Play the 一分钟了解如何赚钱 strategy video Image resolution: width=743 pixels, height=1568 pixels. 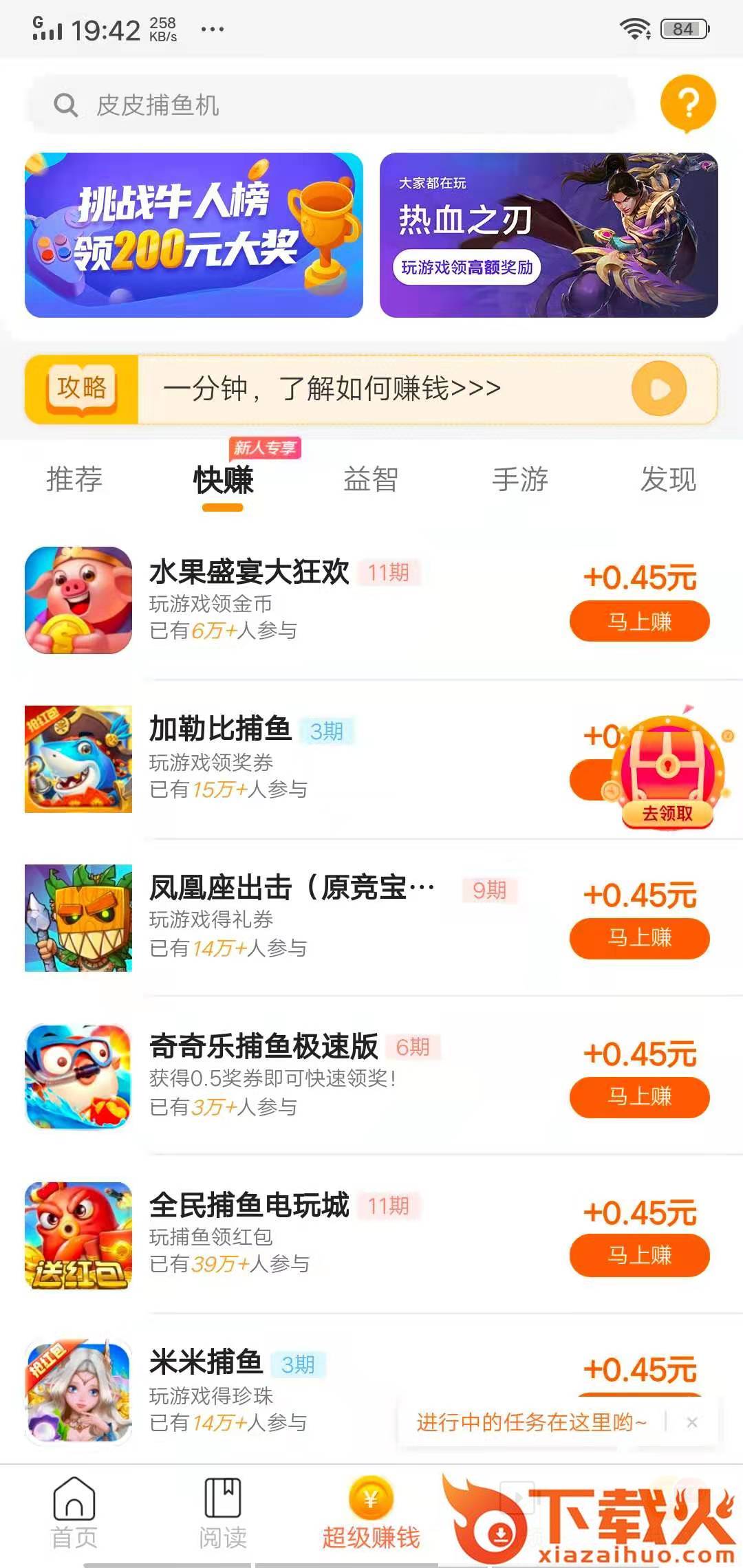tap(658, 389)
